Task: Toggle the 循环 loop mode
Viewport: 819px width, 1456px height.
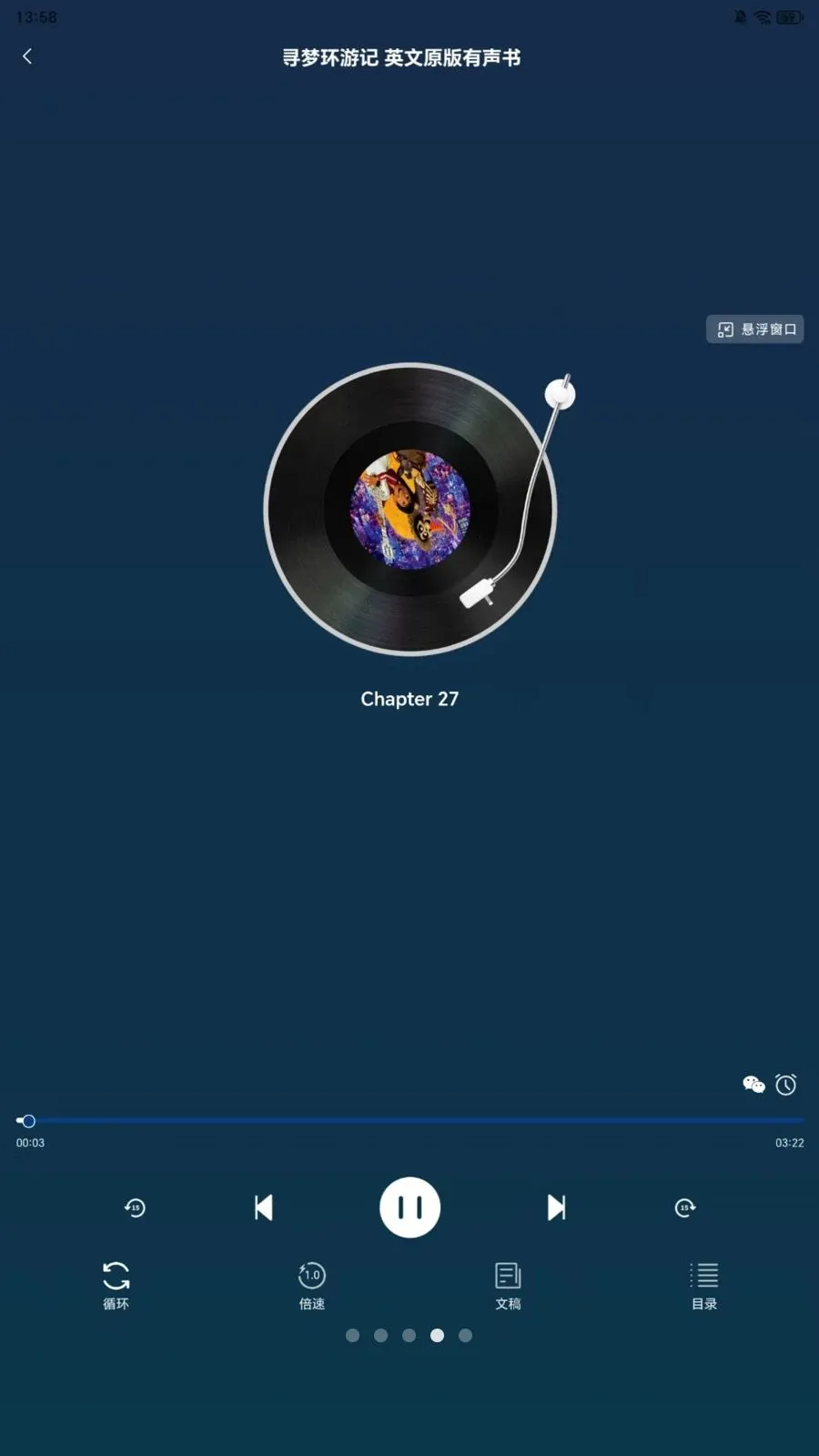Action: coord(116,1284)
